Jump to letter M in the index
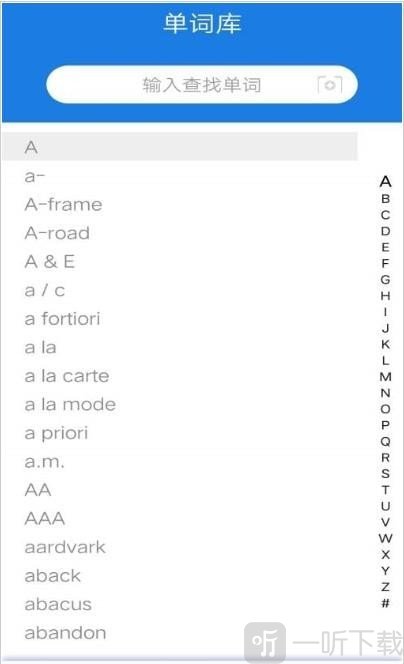This screenshot has width=404, height=664. click(x=385, y=376)
